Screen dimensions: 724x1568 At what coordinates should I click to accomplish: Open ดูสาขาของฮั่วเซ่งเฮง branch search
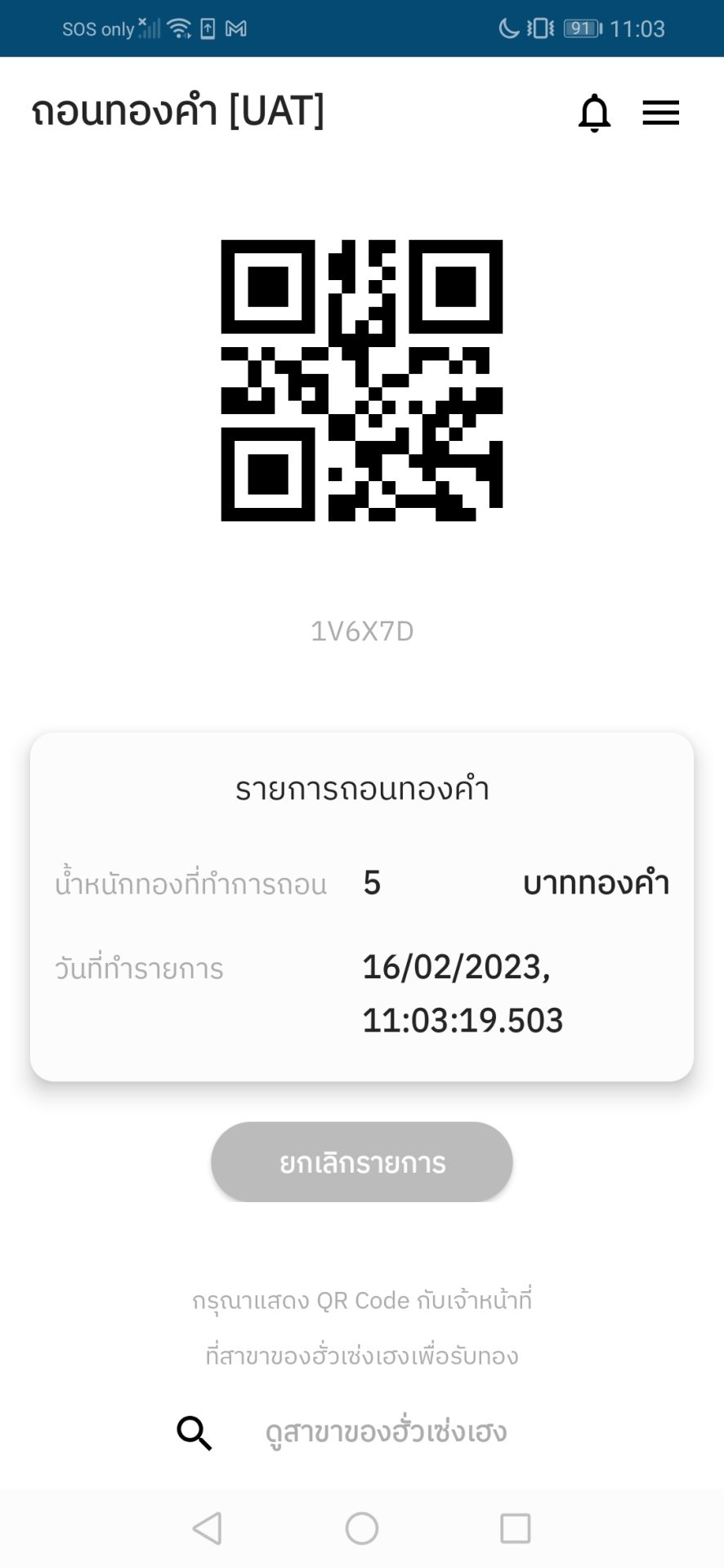[385, 1432]
